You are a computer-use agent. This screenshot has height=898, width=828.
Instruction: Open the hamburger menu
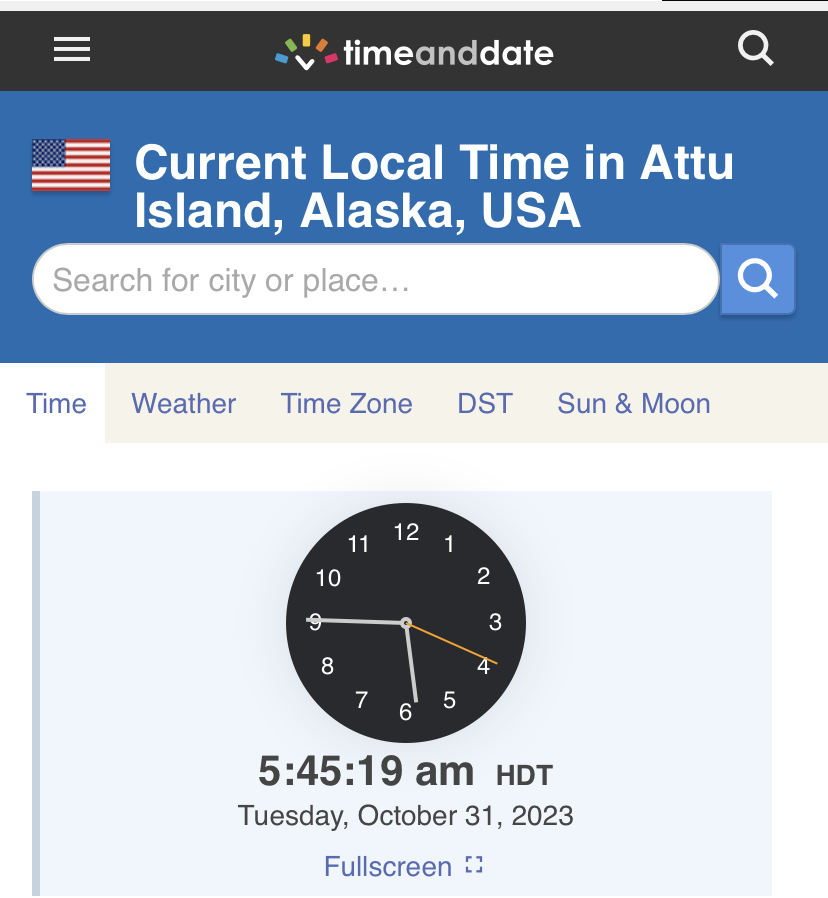tap(72, 49)
